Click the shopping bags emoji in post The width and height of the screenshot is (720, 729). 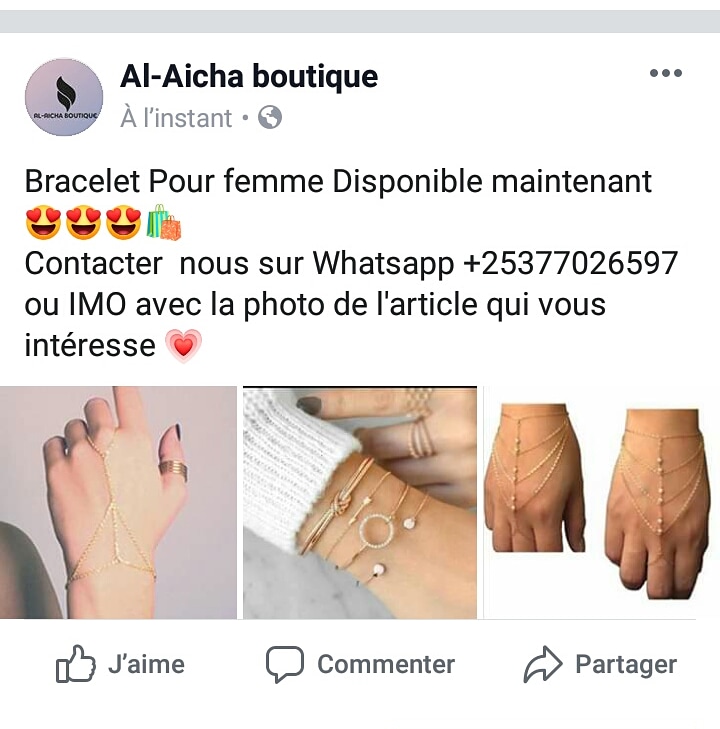click(x=166, y=222)
